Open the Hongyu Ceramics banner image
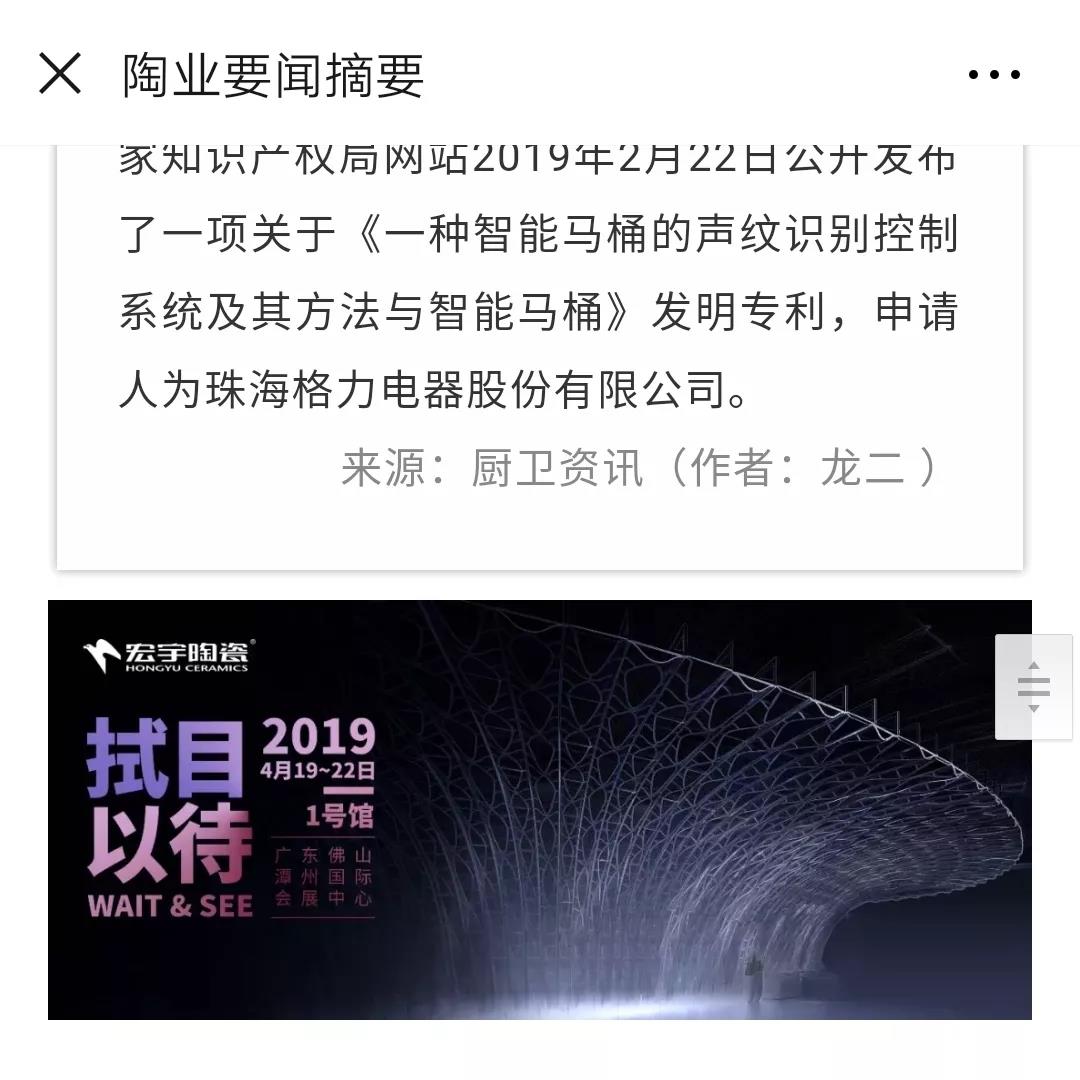1080x1080 pixels. point(540,810)
